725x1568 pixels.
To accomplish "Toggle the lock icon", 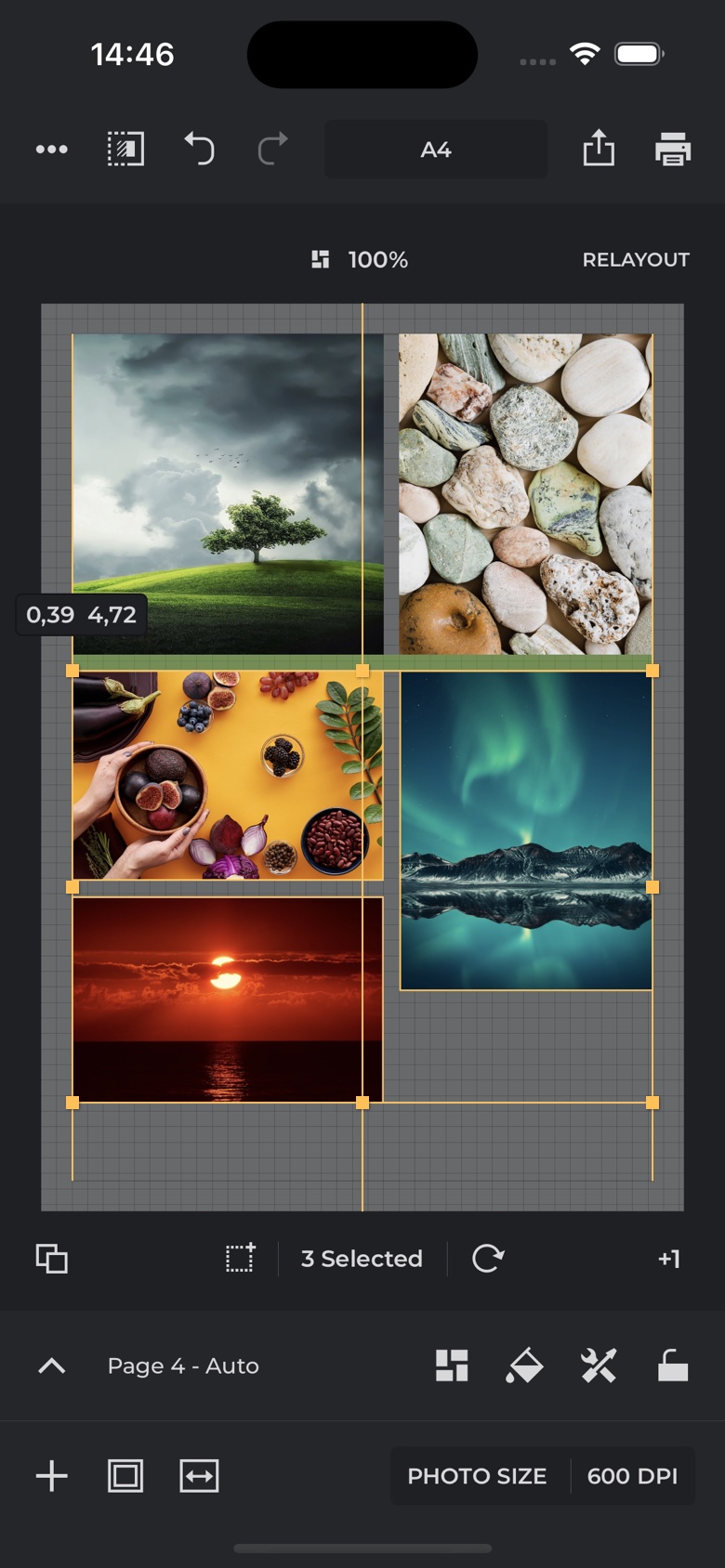I will (x=673, y=1365).
